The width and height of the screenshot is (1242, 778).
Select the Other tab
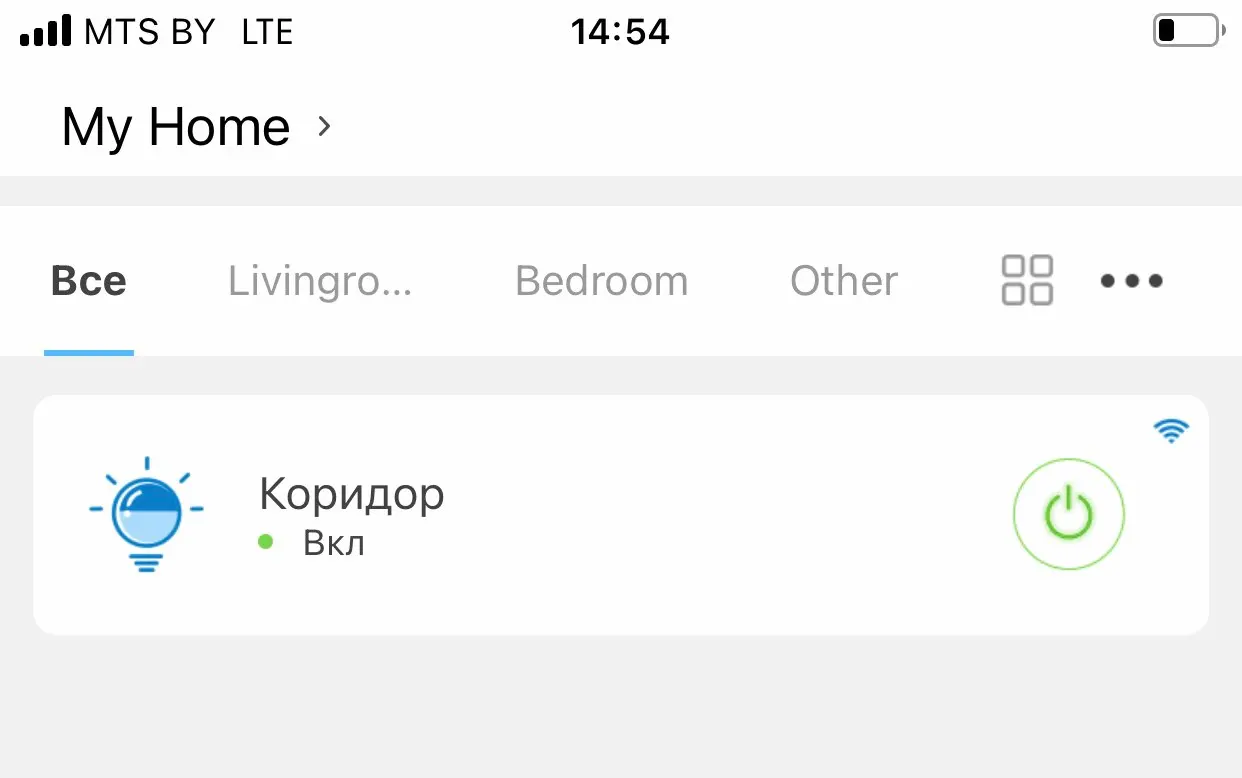[x=844, y=281]
